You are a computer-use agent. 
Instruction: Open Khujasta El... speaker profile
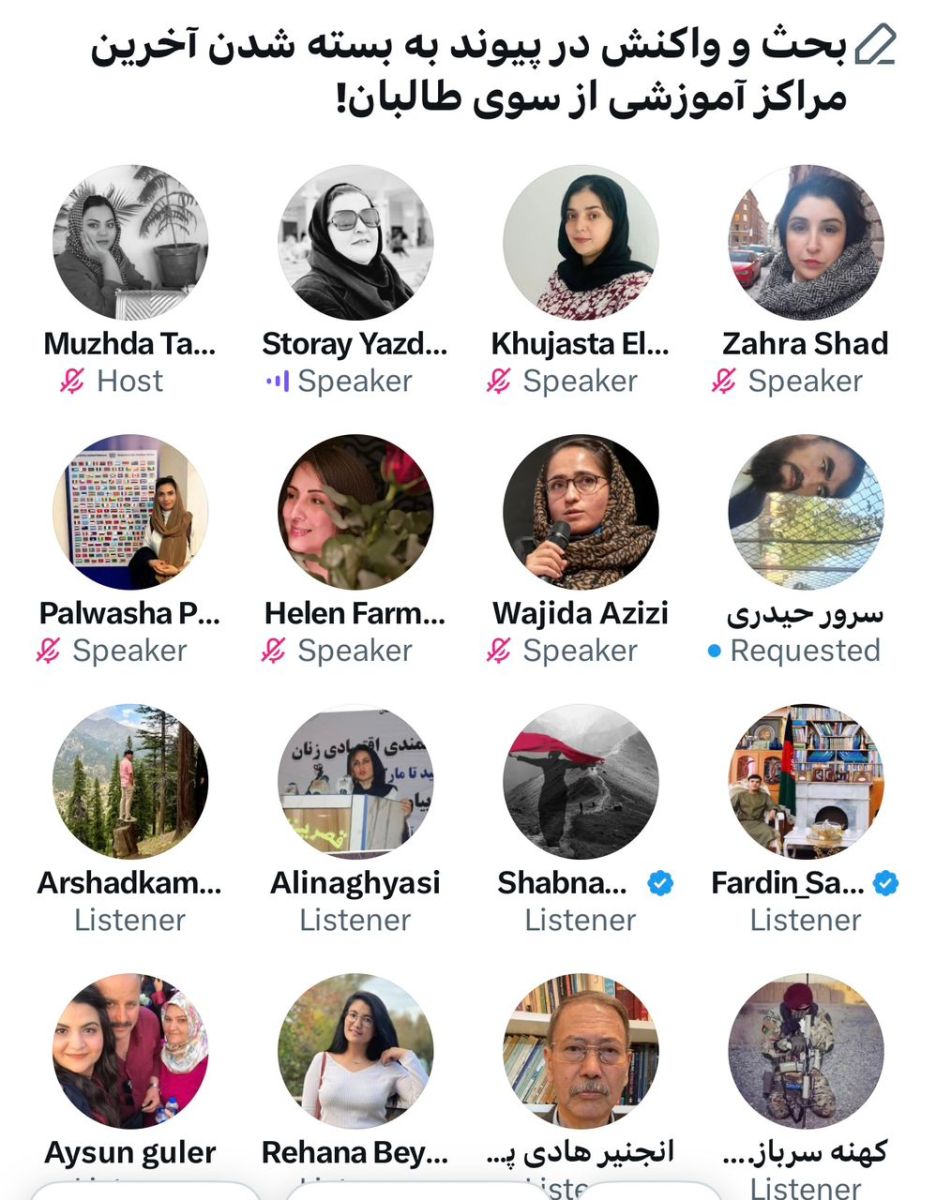[x=580, y=243]
